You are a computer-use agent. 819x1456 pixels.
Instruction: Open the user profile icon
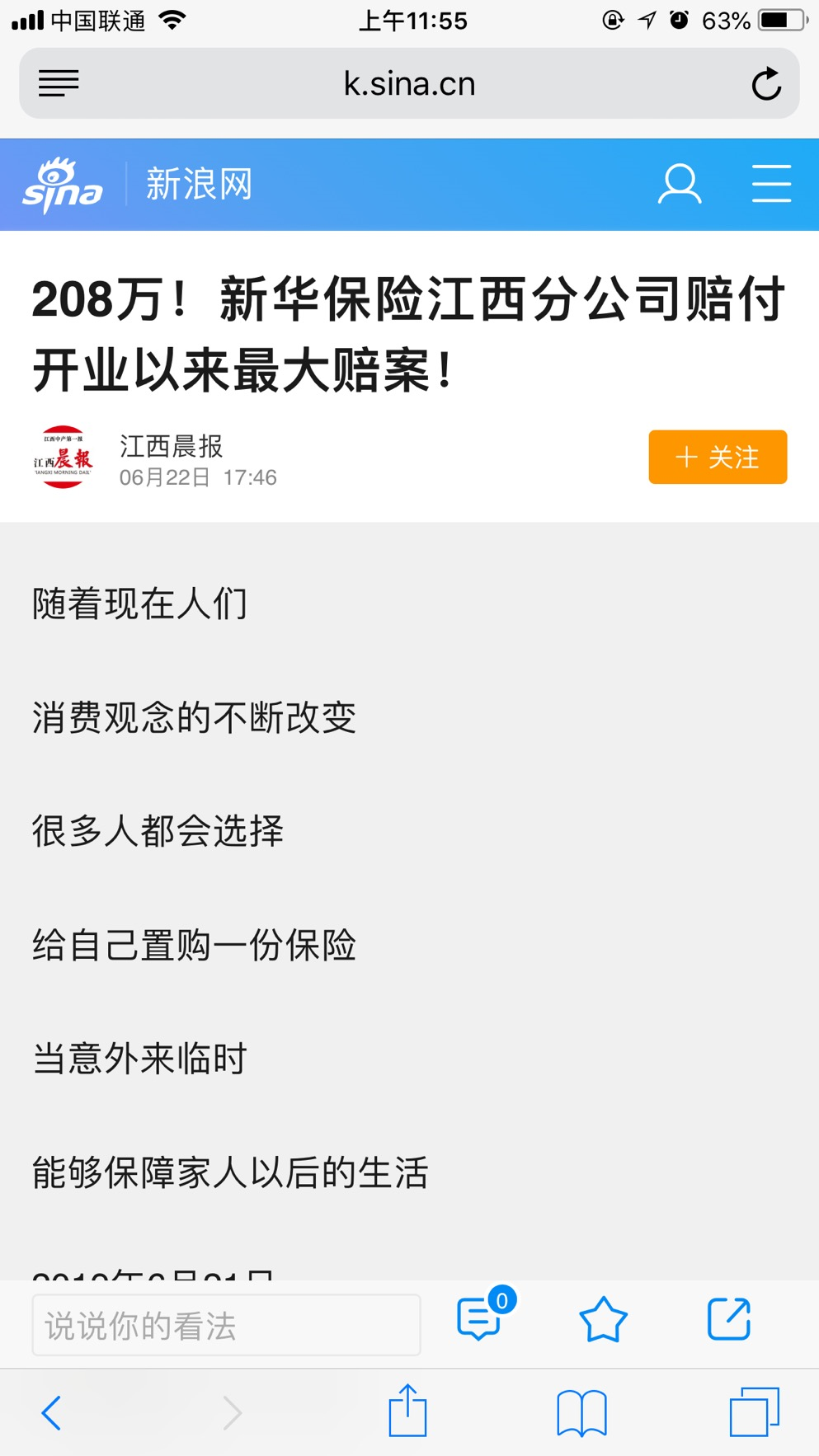pyautogui.click(x=680, y=184)
